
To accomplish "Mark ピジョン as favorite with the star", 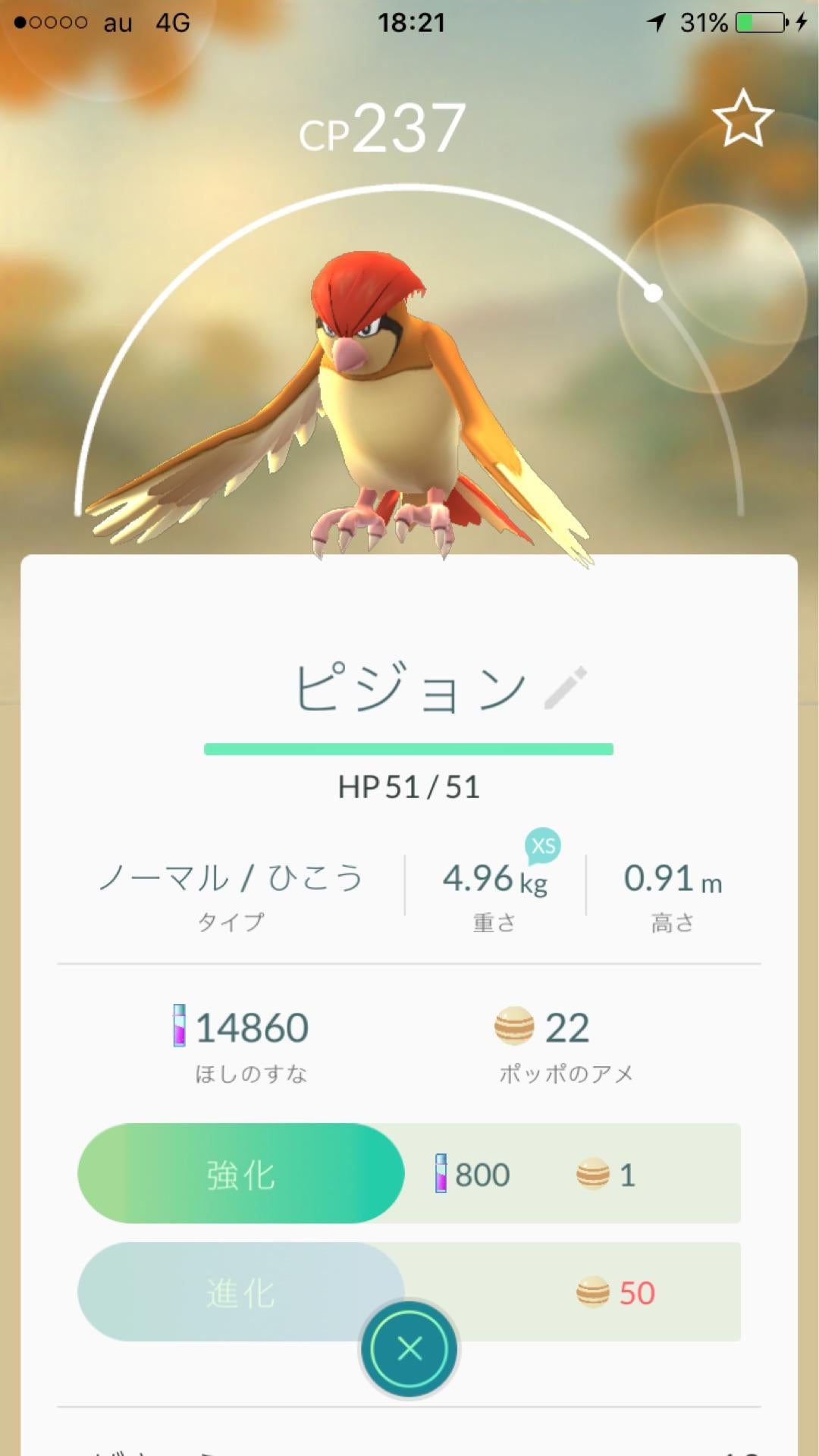I will [742, 119].
